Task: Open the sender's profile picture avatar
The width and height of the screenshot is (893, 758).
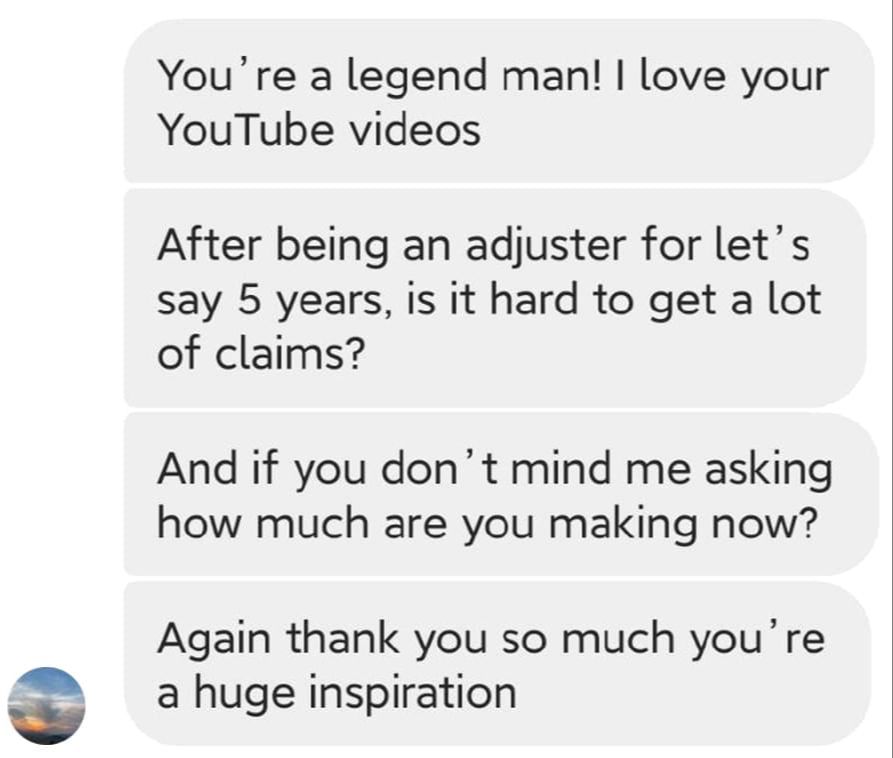Action: point(46,706)
